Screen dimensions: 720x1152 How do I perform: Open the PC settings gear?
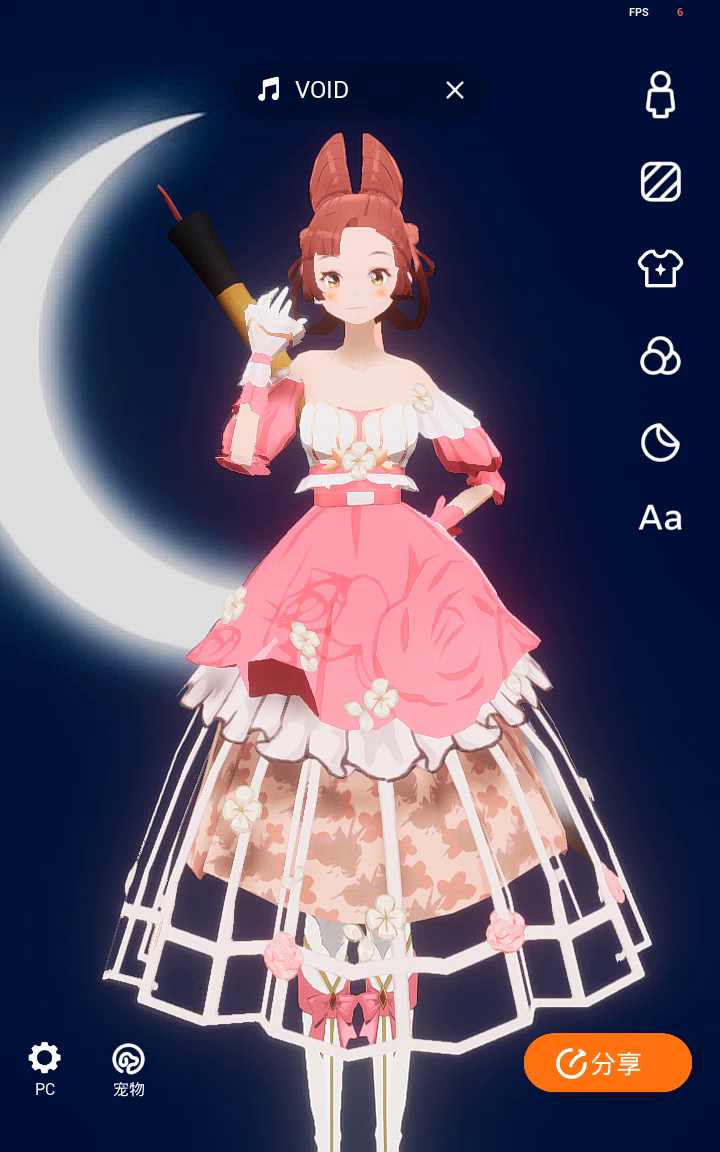click(x=45, y=1067)
